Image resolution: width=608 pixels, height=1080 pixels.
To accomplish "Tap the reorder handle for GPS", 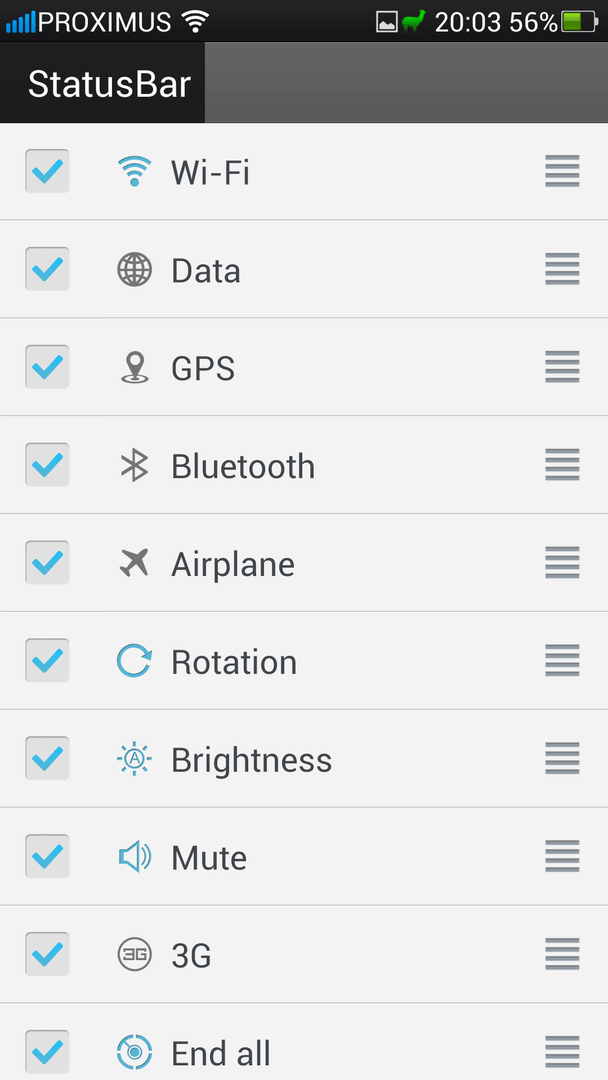I will pos(562,367).
